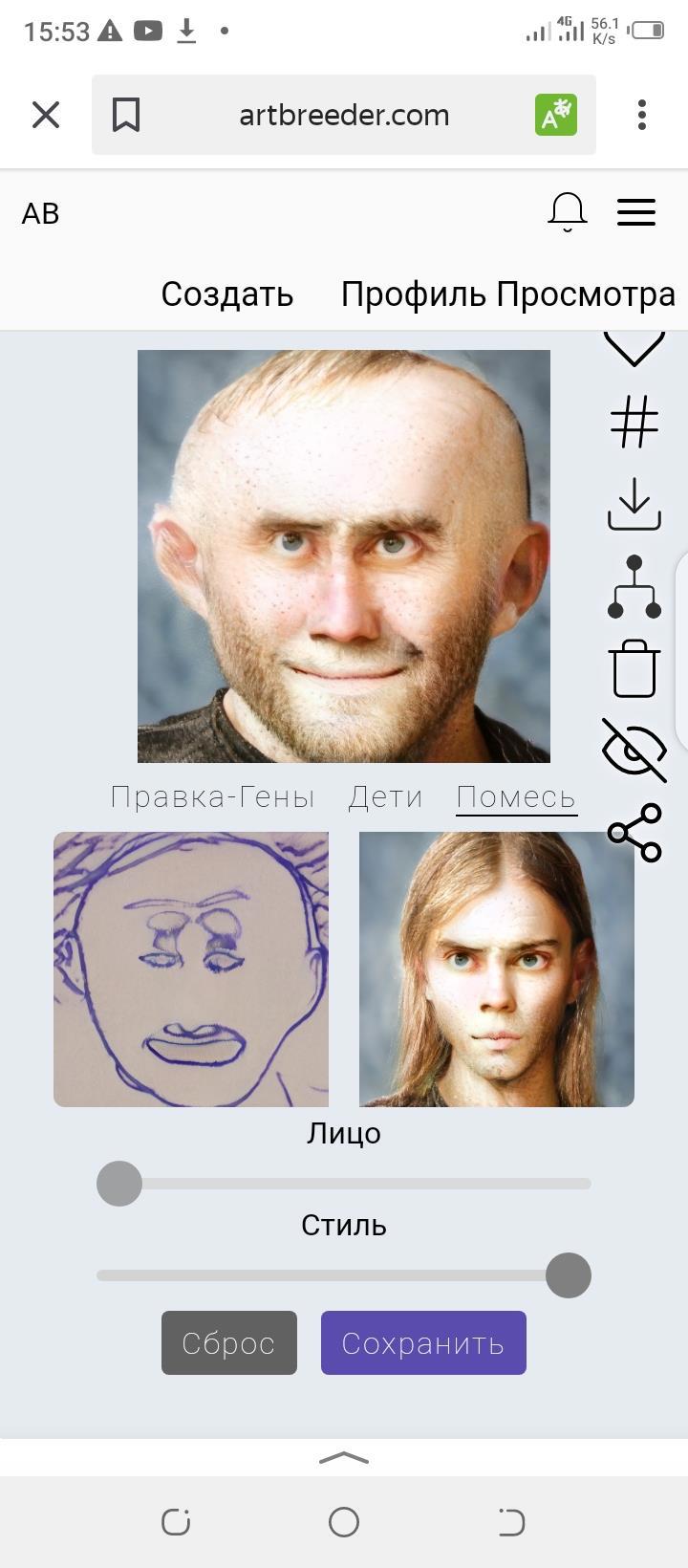View the image lineage tree

tap(634, 587)
